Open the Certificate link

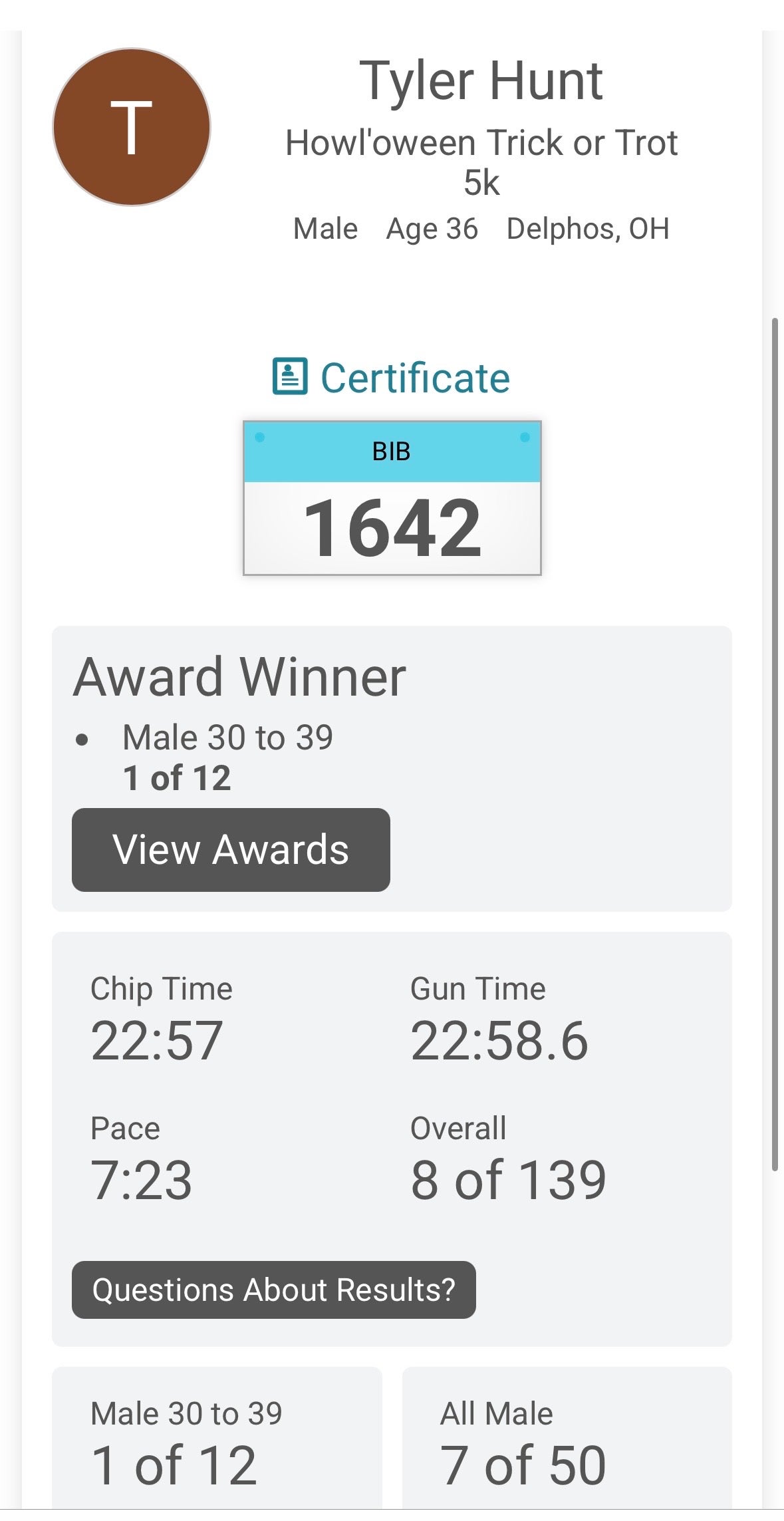coord(392,378)
